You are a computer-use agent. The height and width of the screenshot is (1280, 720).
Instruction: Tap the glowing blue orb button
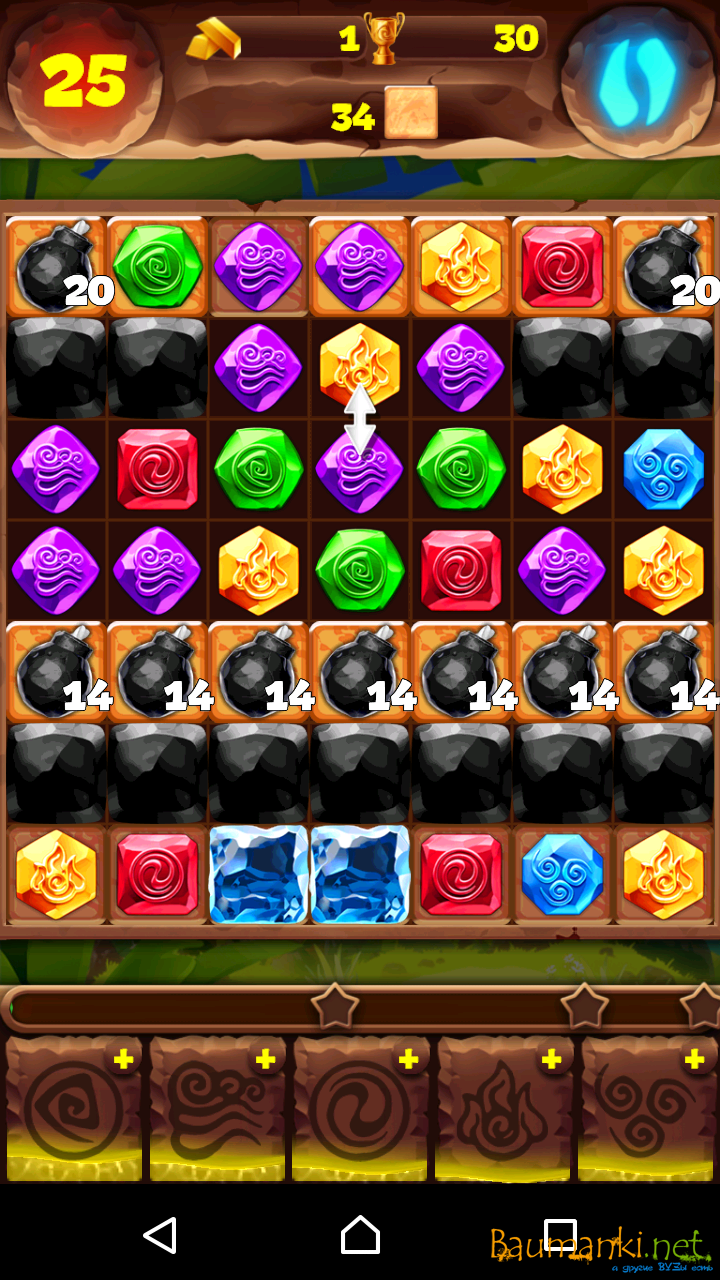click(636, 78)
